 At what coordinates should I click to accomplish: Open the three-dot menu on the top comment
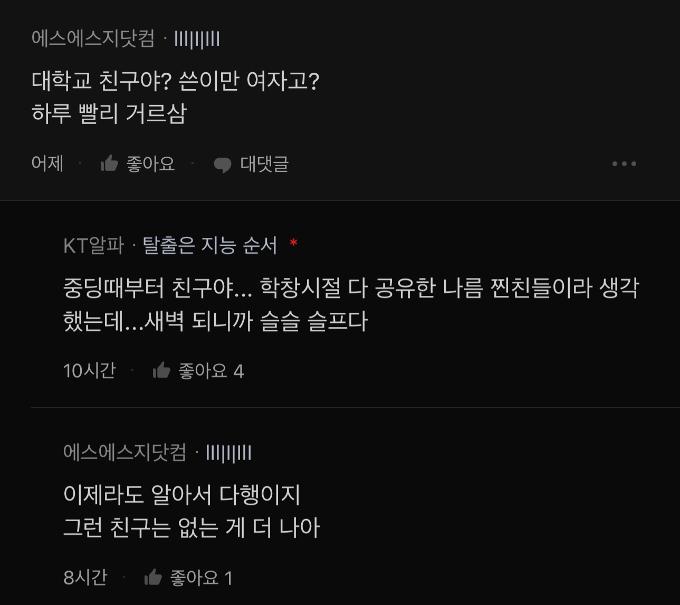[x=624, y=164]
